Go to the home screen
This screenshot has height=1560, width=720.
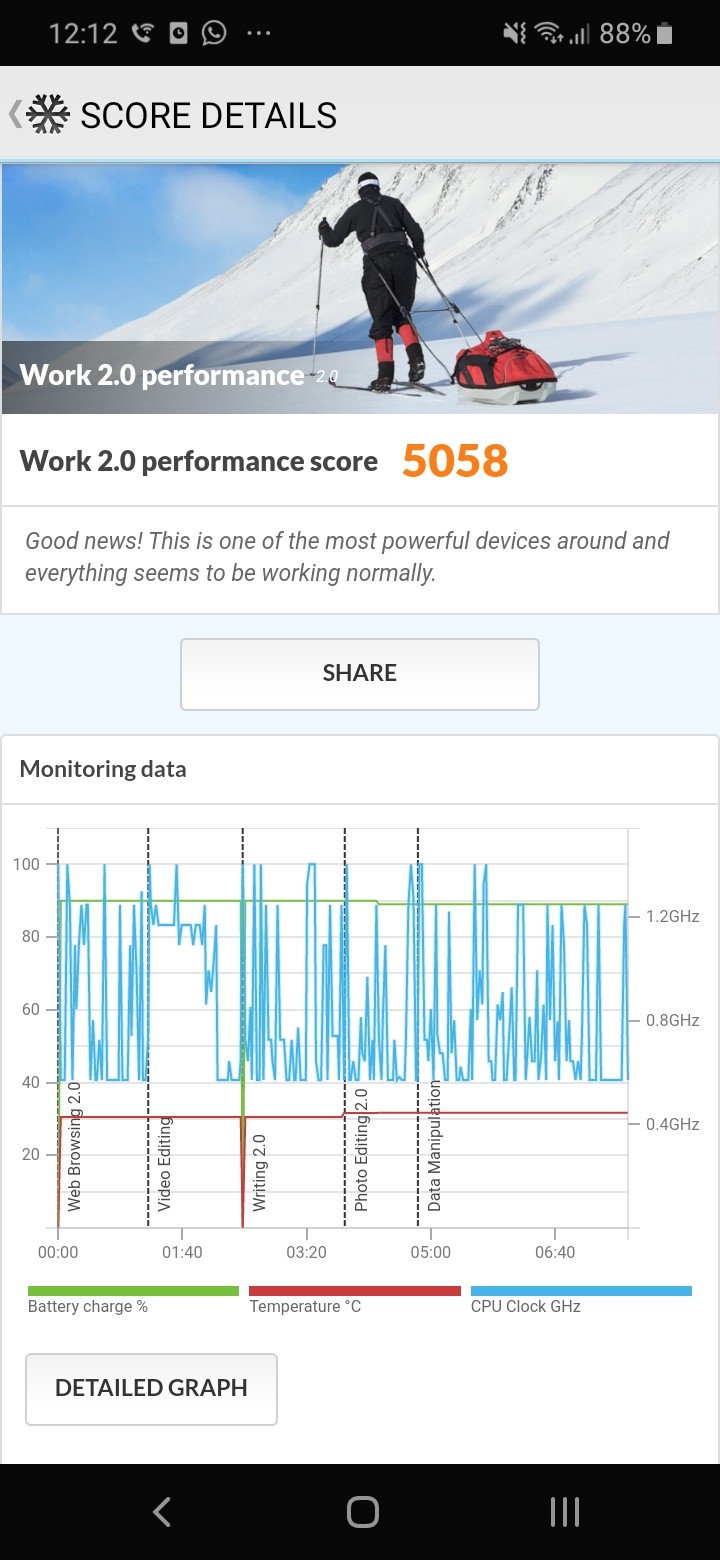(x=362, y=1512)
